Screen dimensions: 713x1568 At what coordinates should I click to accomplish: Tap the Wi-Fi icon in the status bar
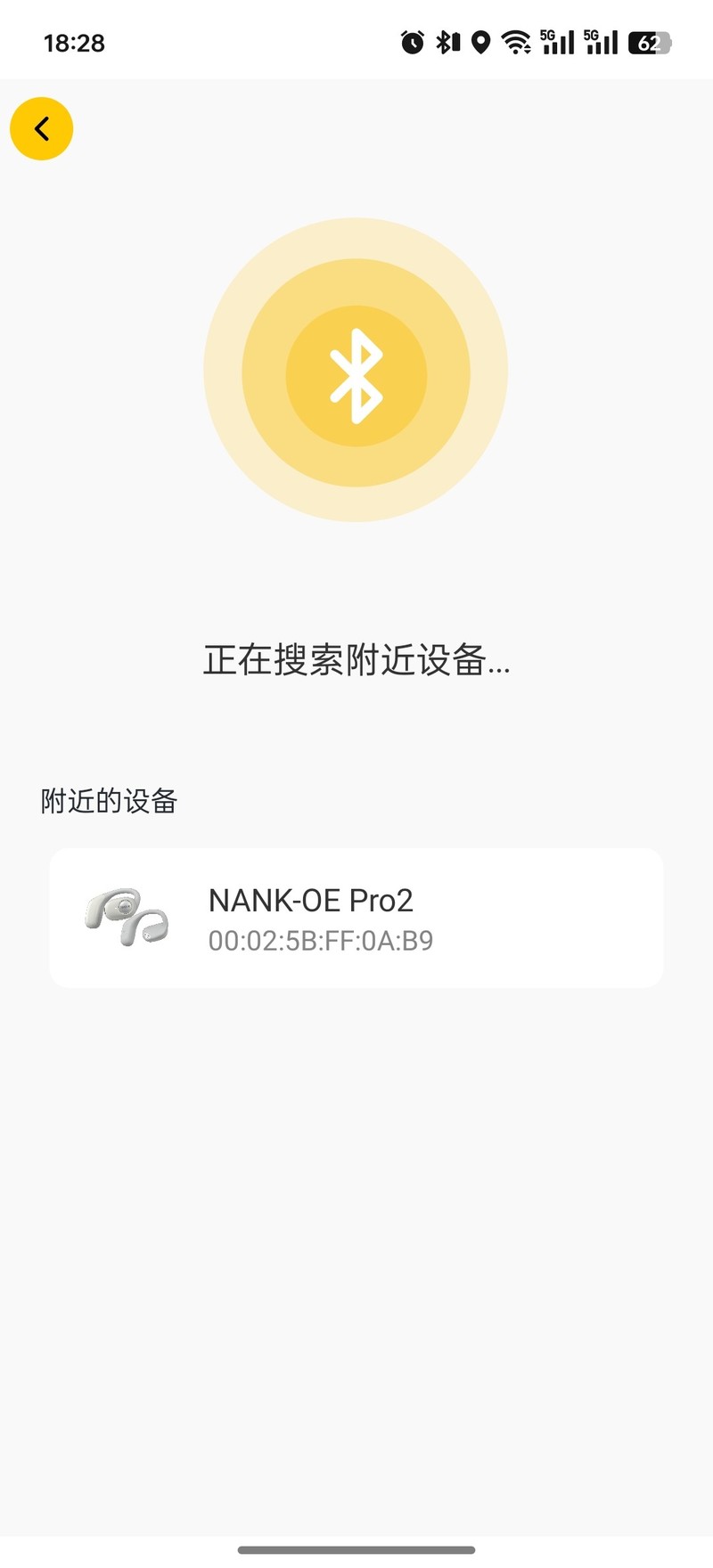point(517,42)
